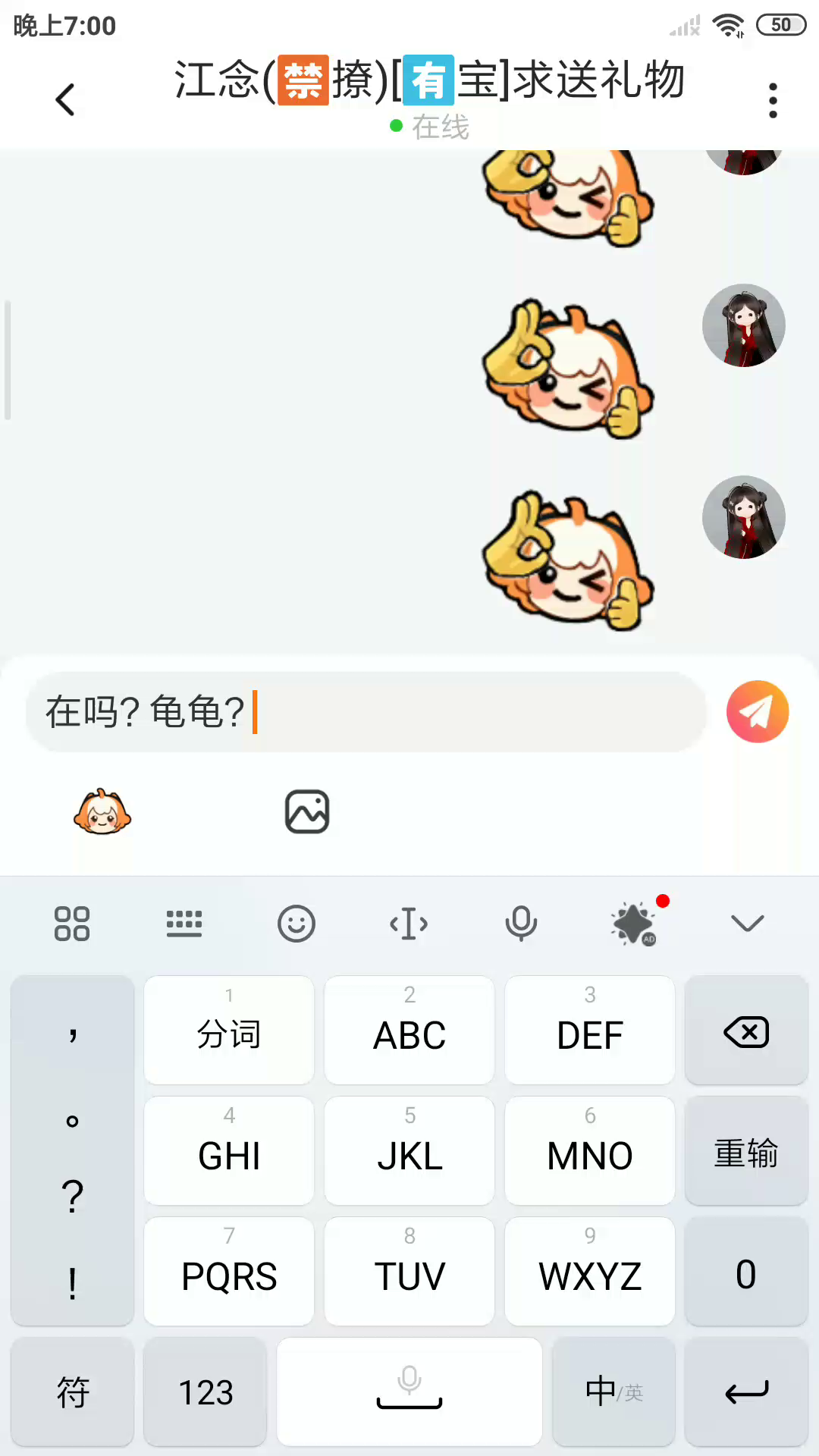Tap the 重输 re-enter key

click(x=746, y=1152)
